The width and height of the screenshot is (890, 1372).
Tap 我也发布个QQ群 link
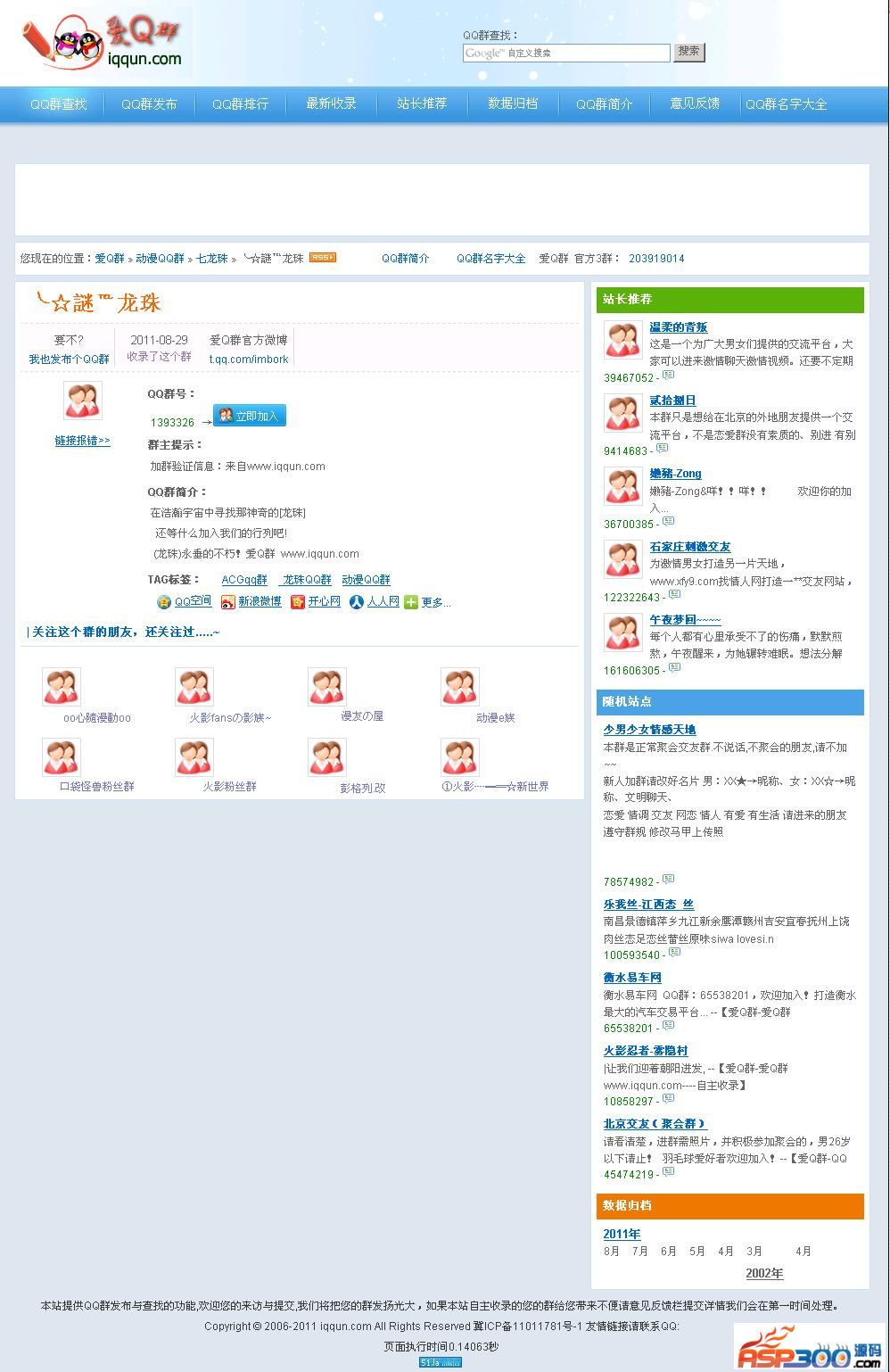69,359
